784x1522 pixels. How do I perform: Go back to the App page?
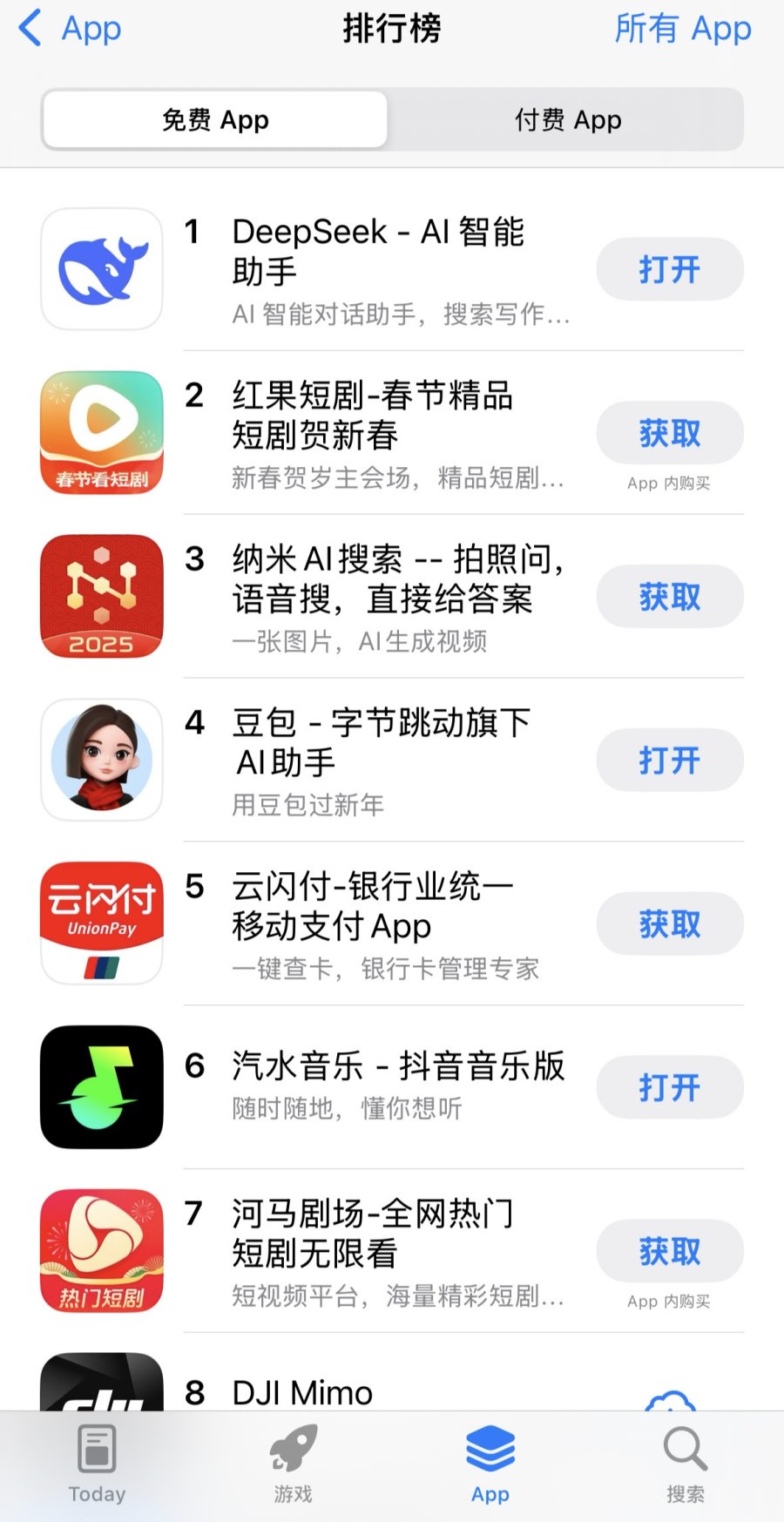(70, 29)
